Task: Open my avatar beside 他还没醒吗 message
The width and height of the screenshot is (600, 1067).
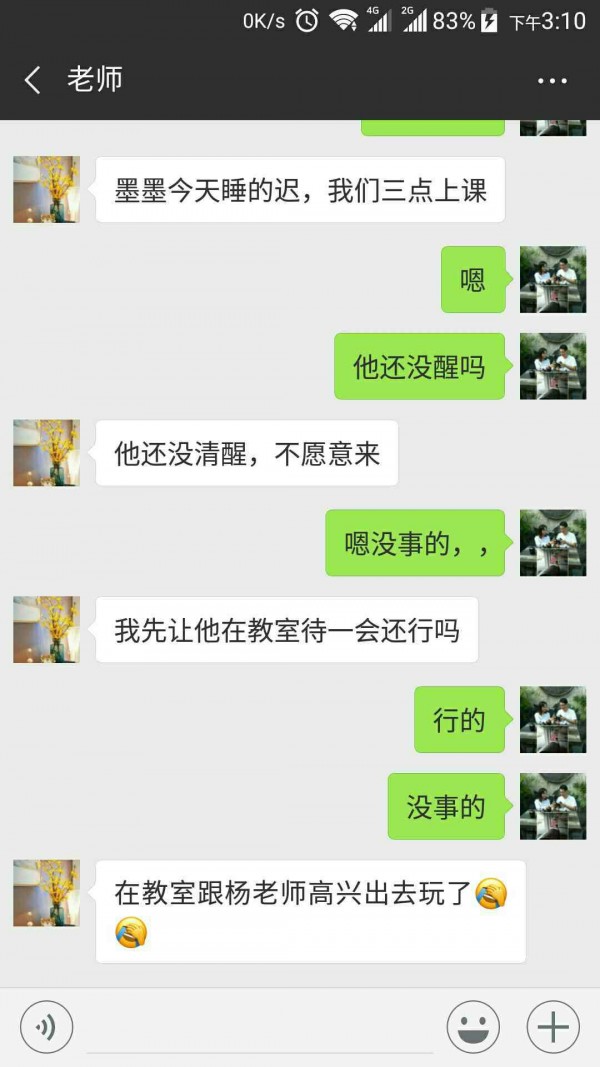Action: (553, 366)
